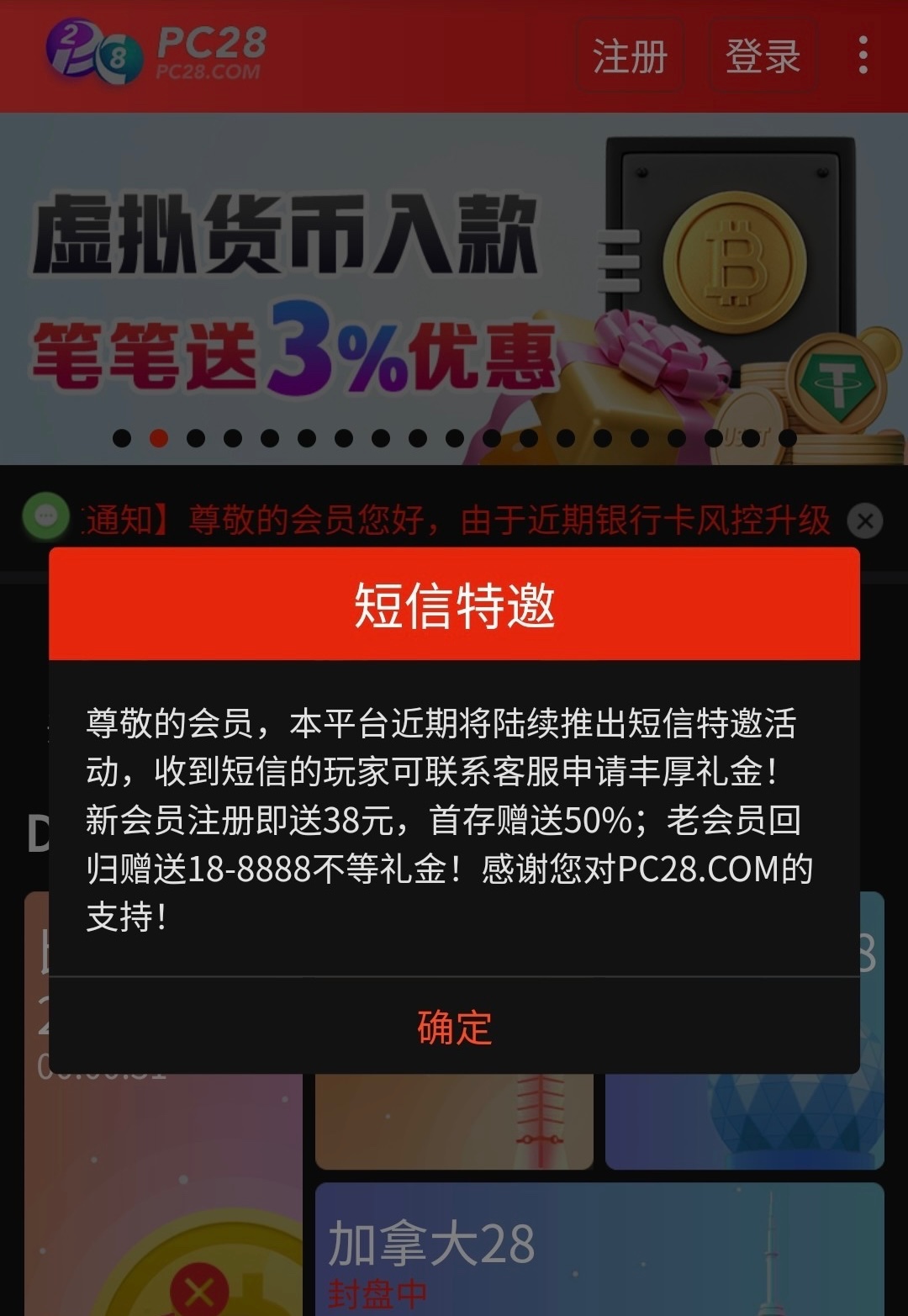The width and height of the screenshot is (908, 1316).
Task: Open the 登录 login button
Action: pyautogui.click(x=763, y=56)
